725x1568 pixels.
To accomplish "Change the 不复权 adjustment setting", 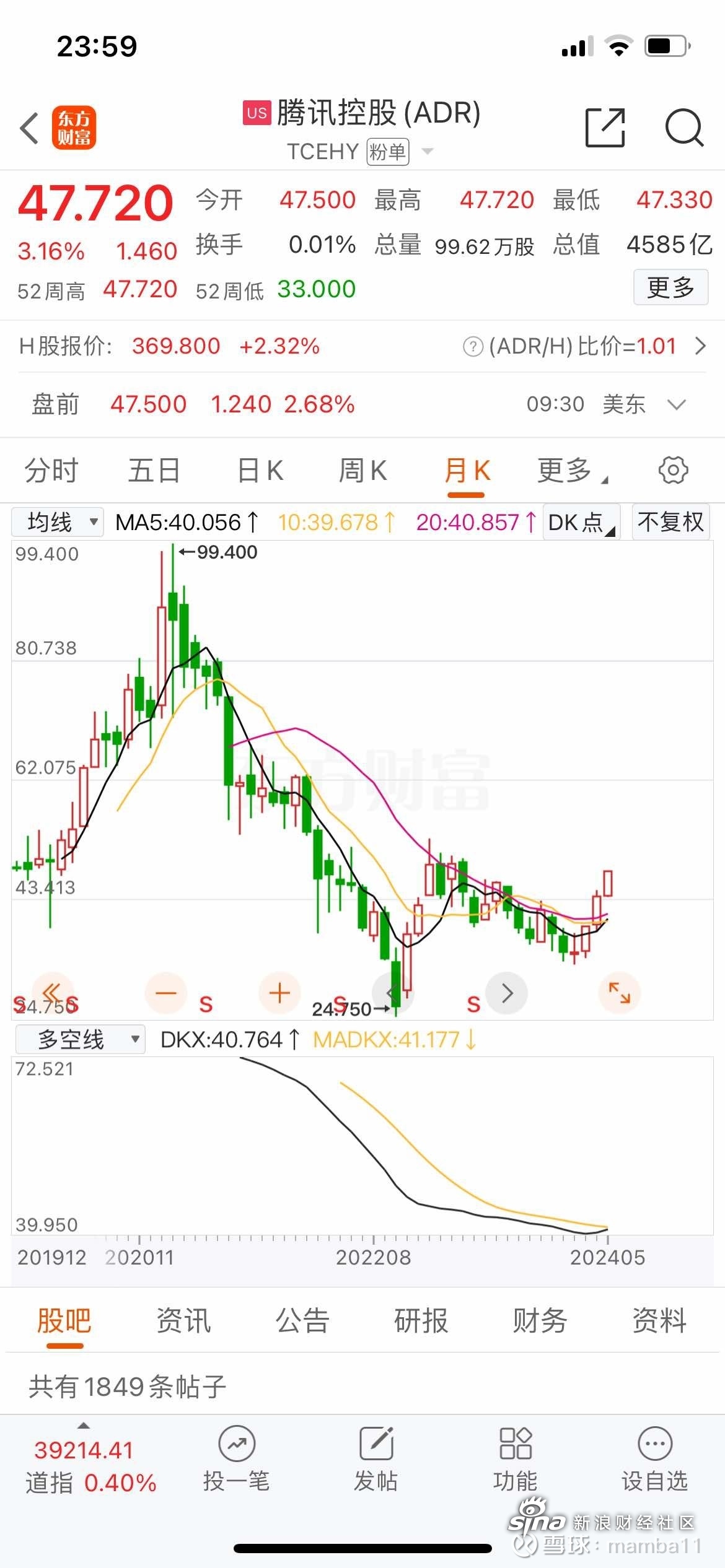I will point(670,522).
